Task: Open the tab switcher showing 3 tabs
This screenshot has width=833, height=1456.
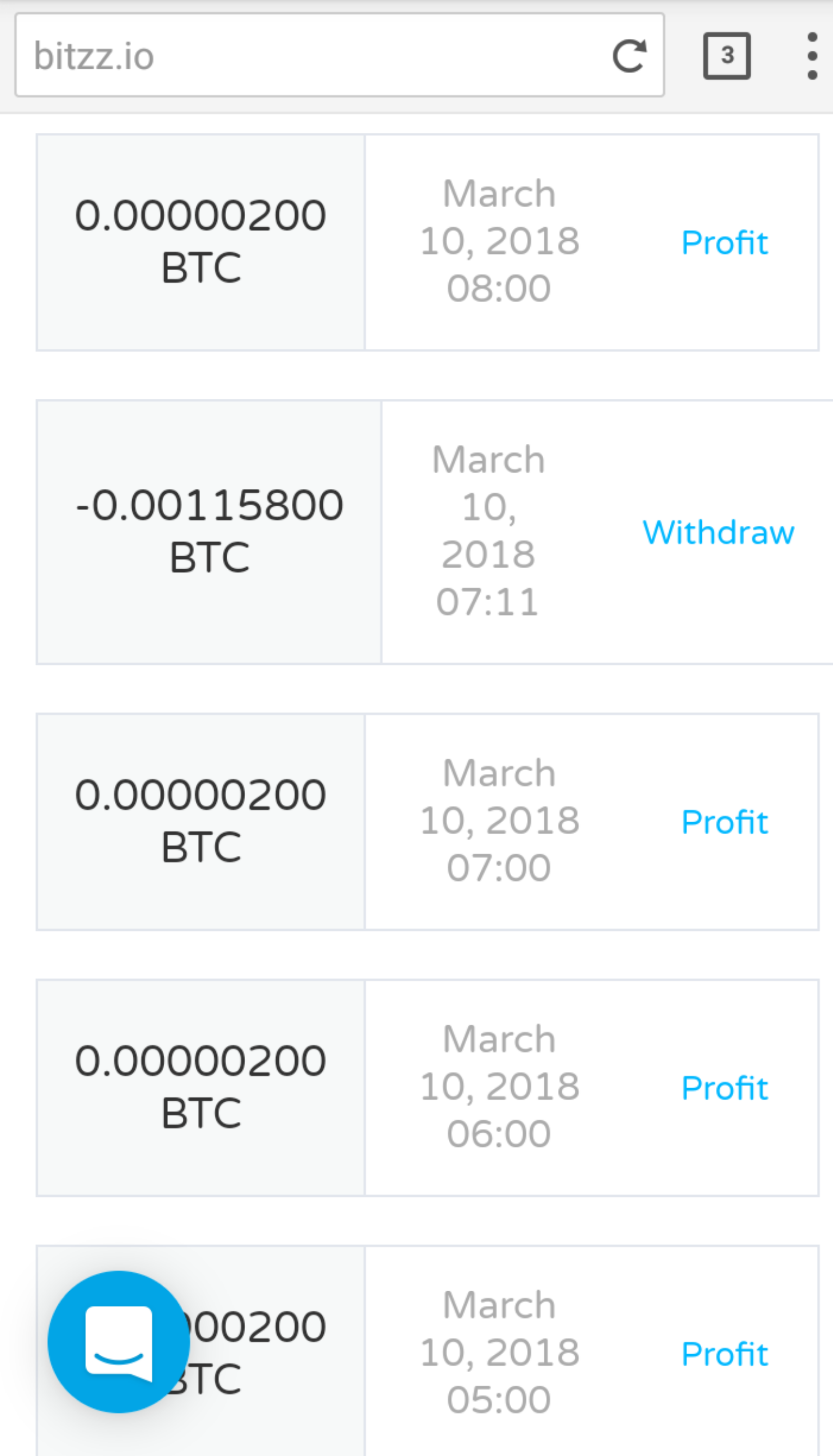Action: pyautogui.click(x=726, y=56)
